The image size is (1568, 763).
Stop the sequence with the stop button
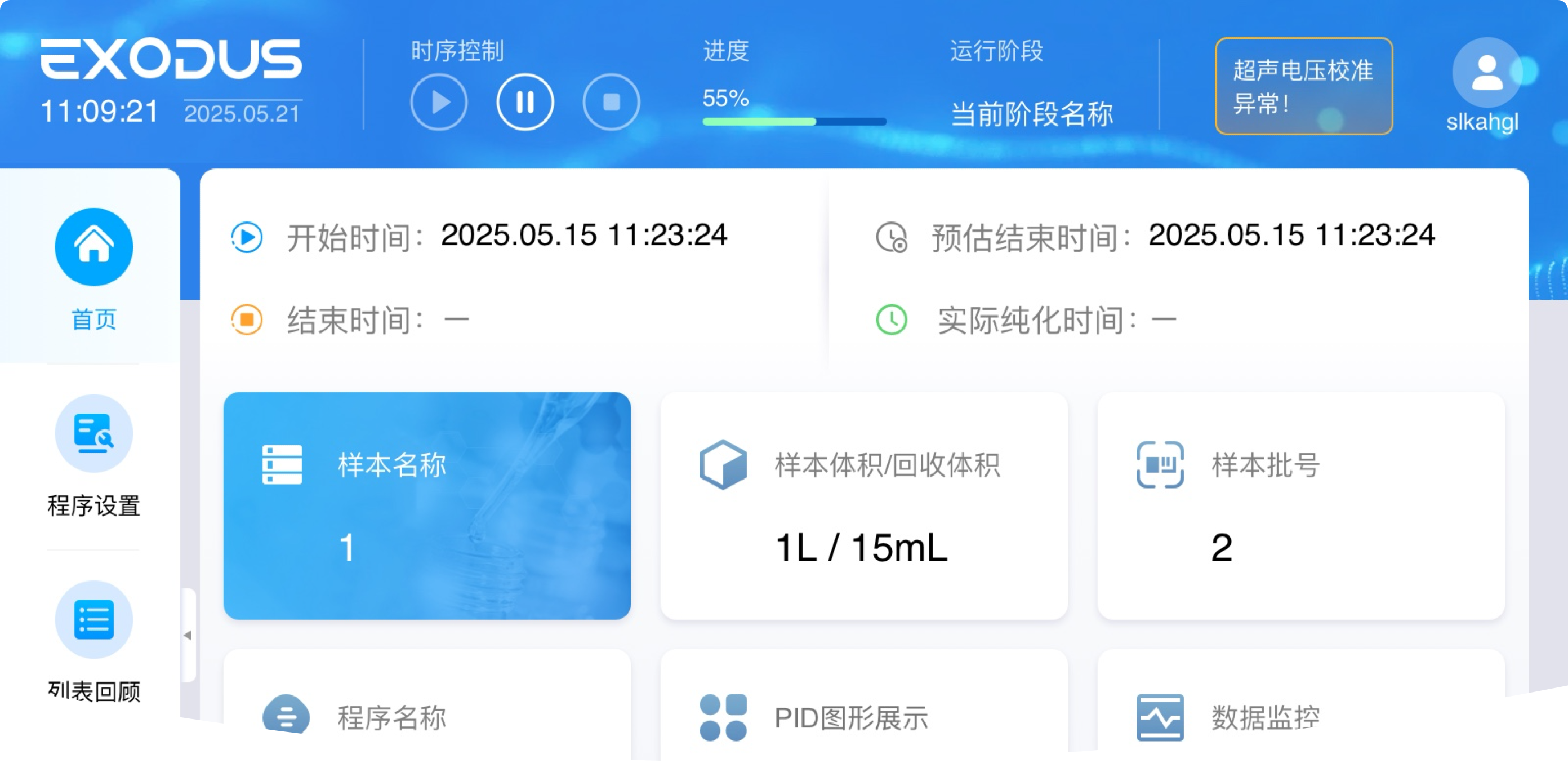(x=611, y=101)
